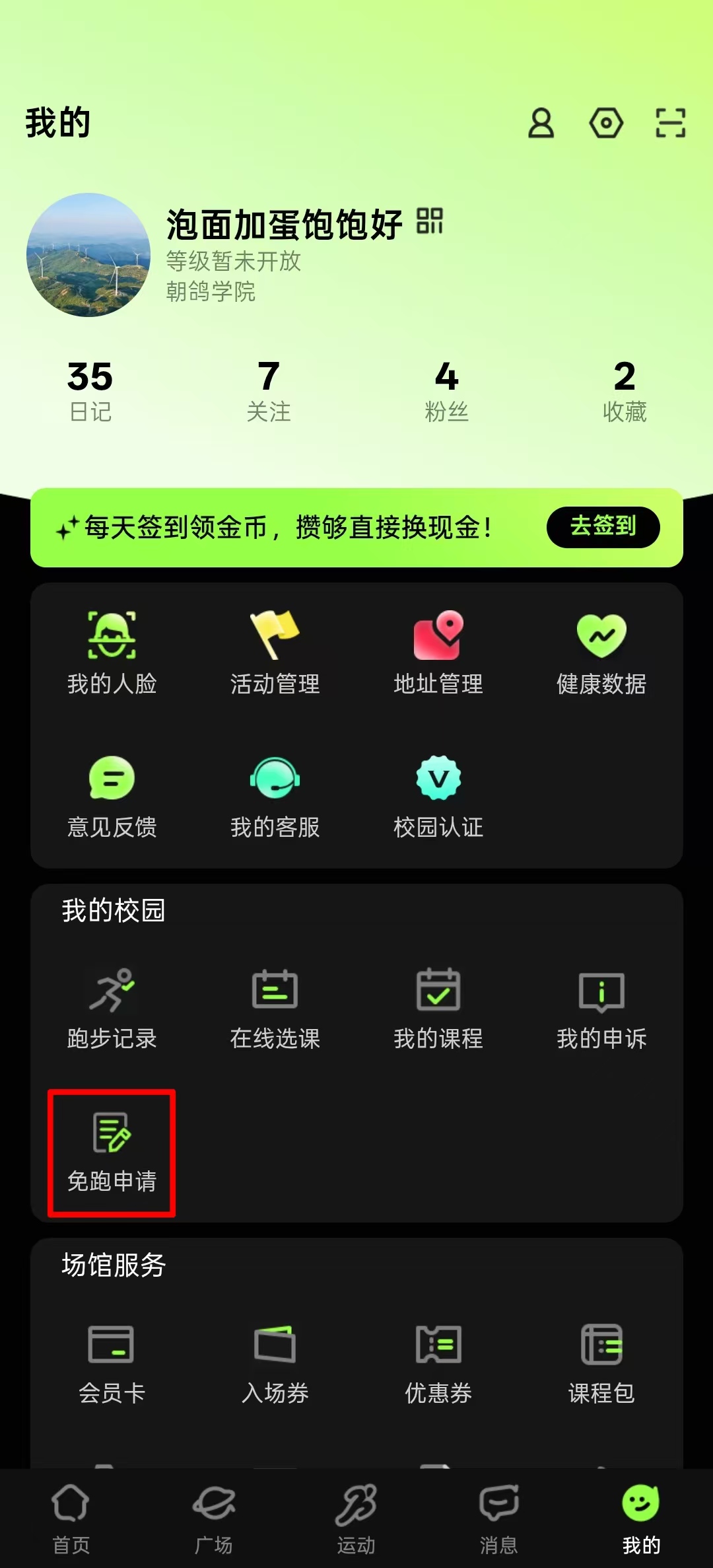
Task: Open 会员卡 membership card
Action: [112, 1363]
